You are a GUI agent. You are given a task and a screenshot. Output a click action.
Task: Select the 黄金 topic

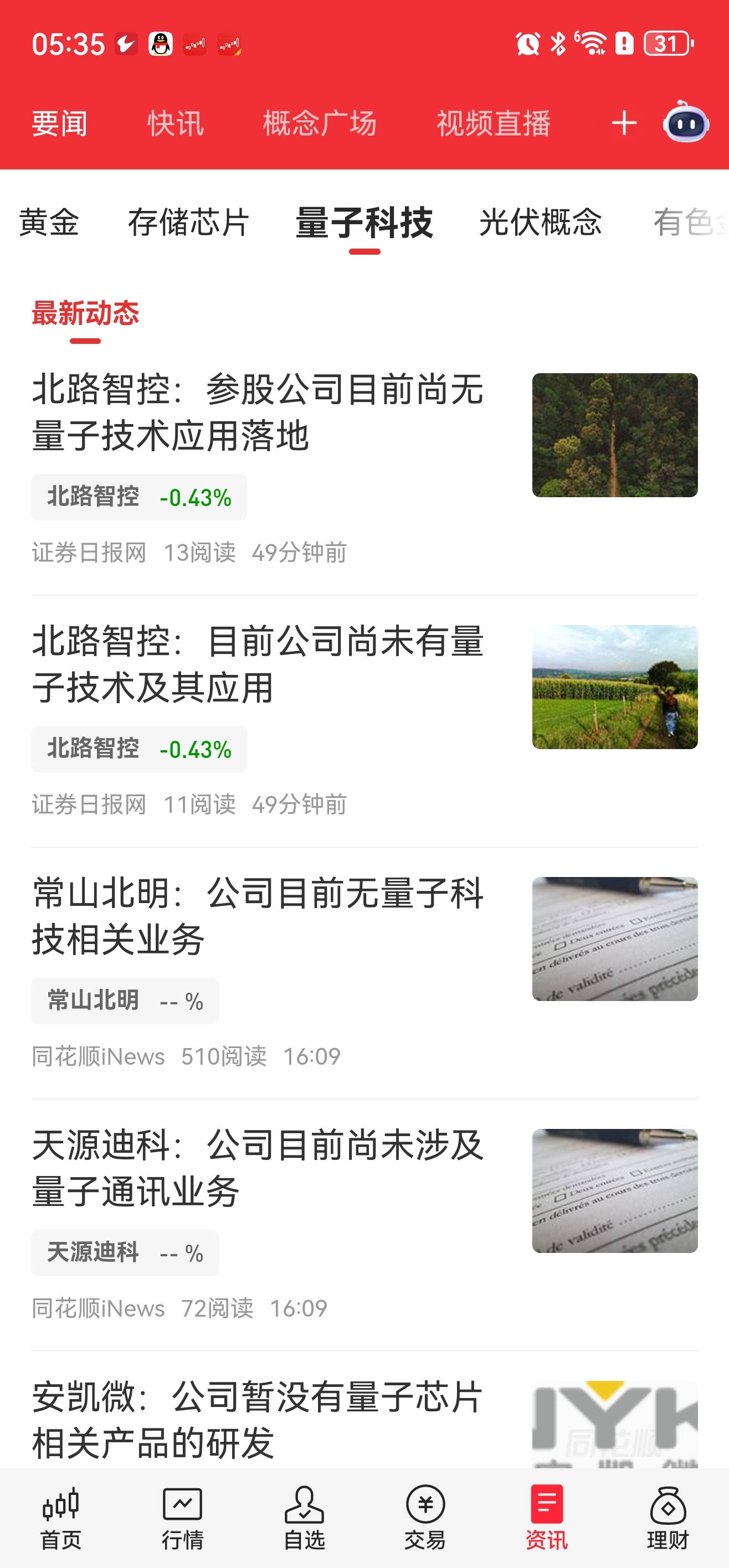[49, 222]
